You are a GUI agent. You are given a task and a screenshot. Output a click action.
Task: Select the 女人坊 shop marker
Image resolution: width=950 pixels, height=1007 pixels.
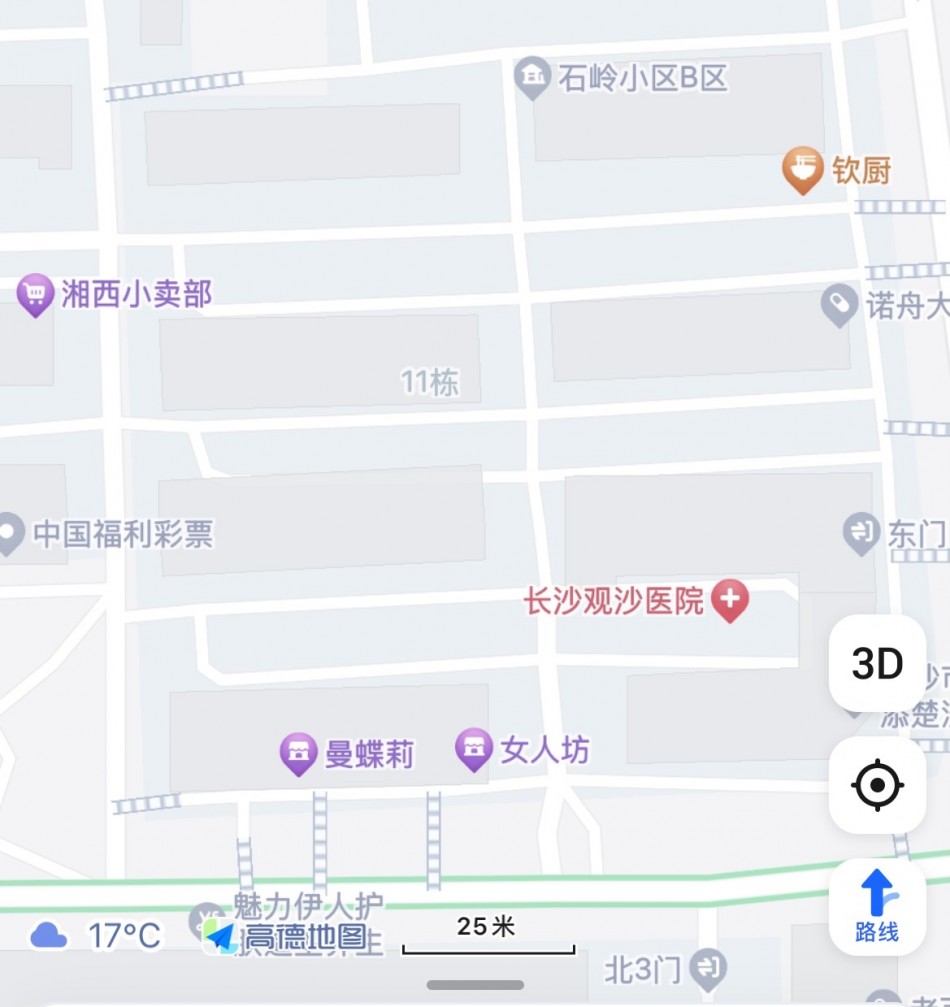click(x=474, y=748)
